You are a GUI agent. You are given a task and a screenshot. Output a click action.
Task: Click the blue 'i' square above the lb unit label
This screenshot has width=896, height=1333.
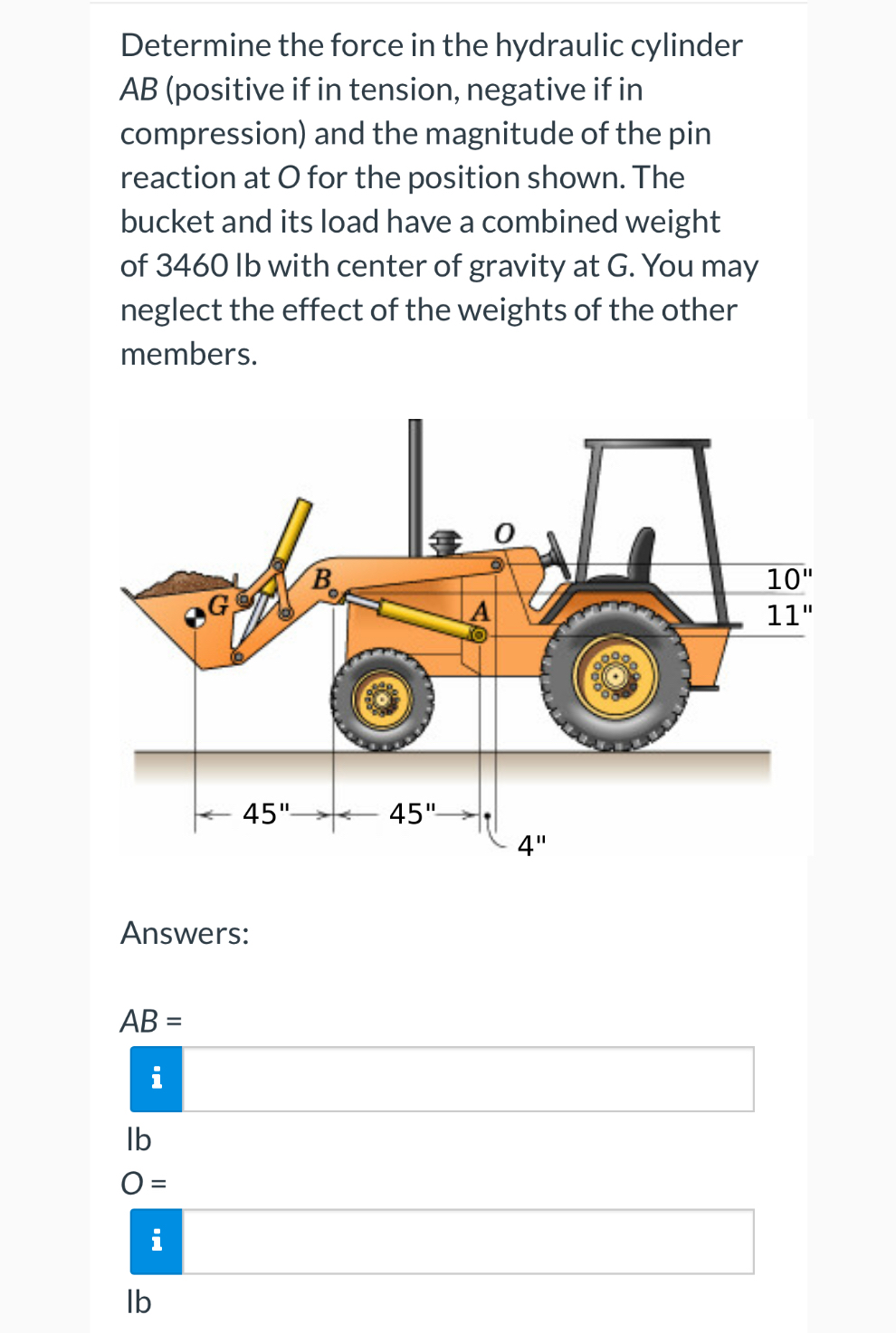155,1078
